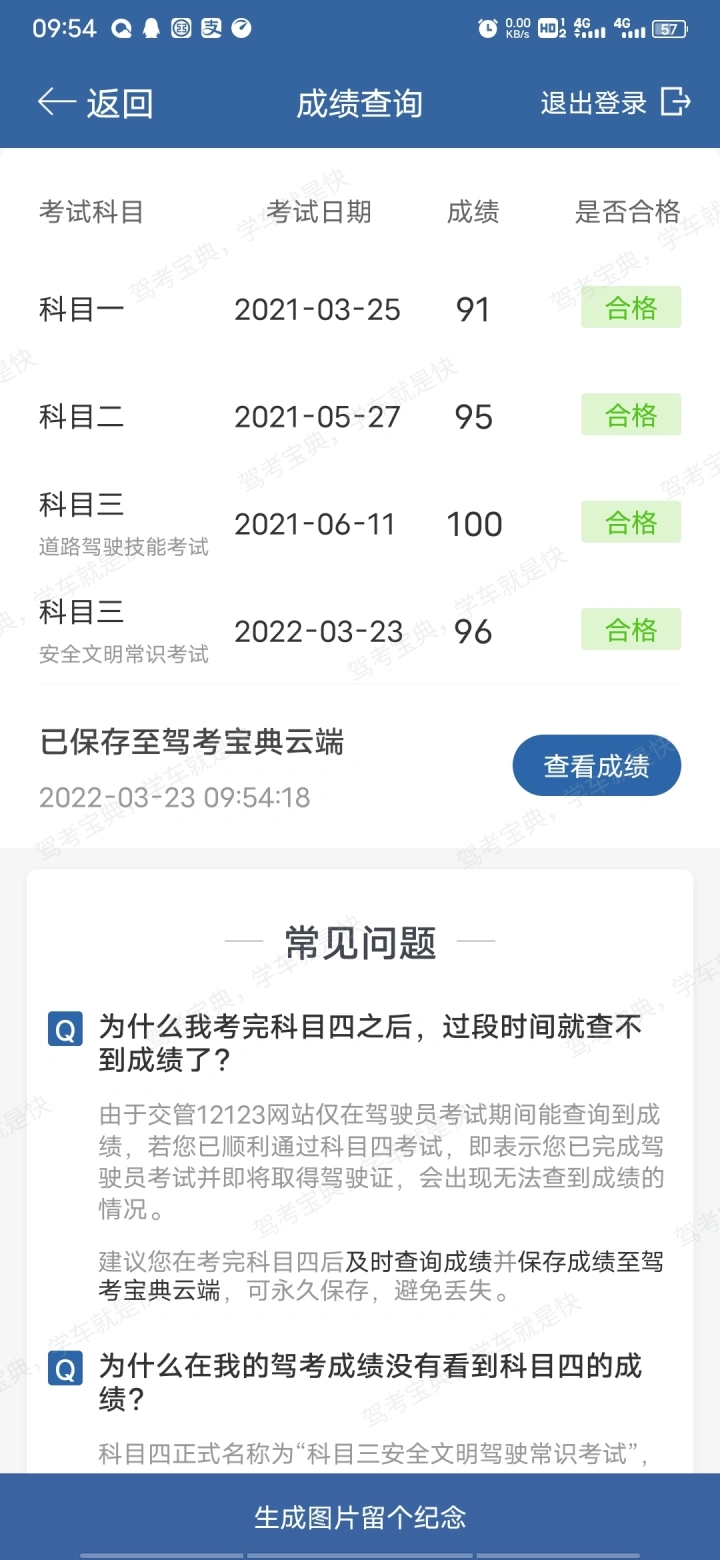Tap 生成图片留个纪念 at the bottom
Image resolution: width=720 pixels, height=1560 pixels.
pos(360,1517)
